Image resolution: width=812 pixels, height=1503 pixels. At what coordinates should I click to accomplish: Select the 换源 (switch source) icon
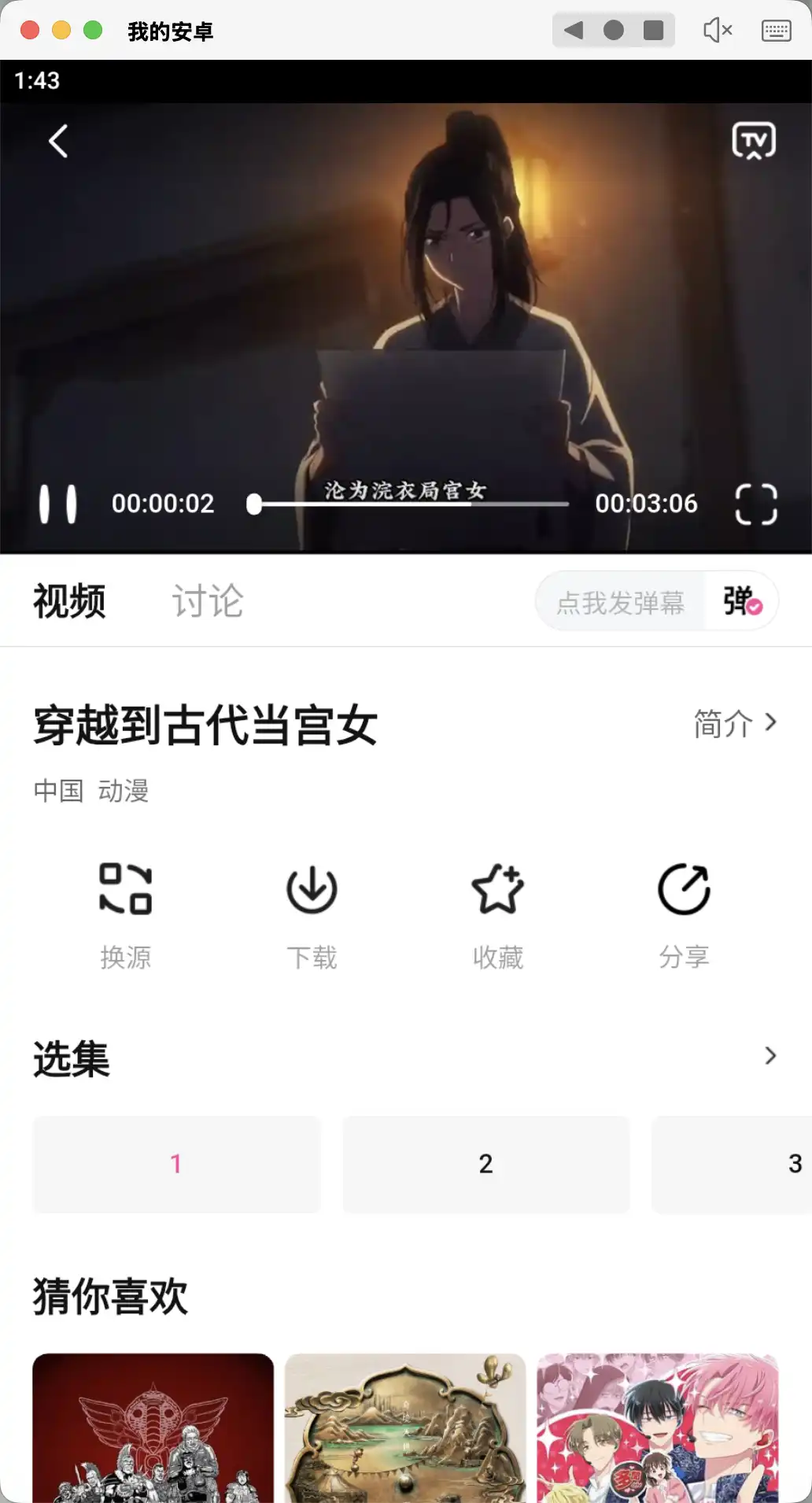(x=126, y=891)
